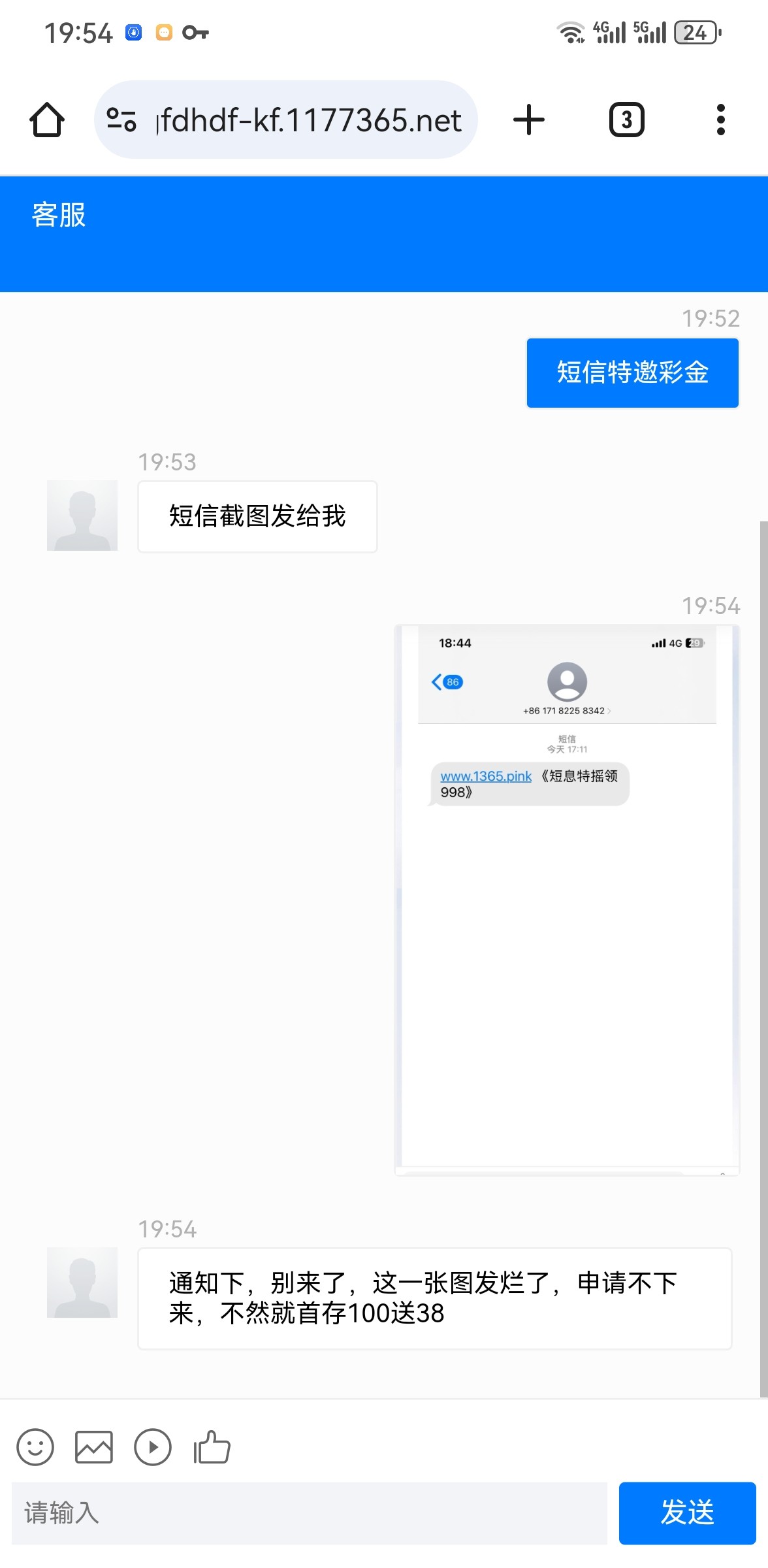
Task: Tap the thumbs-up icon
Action: [212, 1446]
